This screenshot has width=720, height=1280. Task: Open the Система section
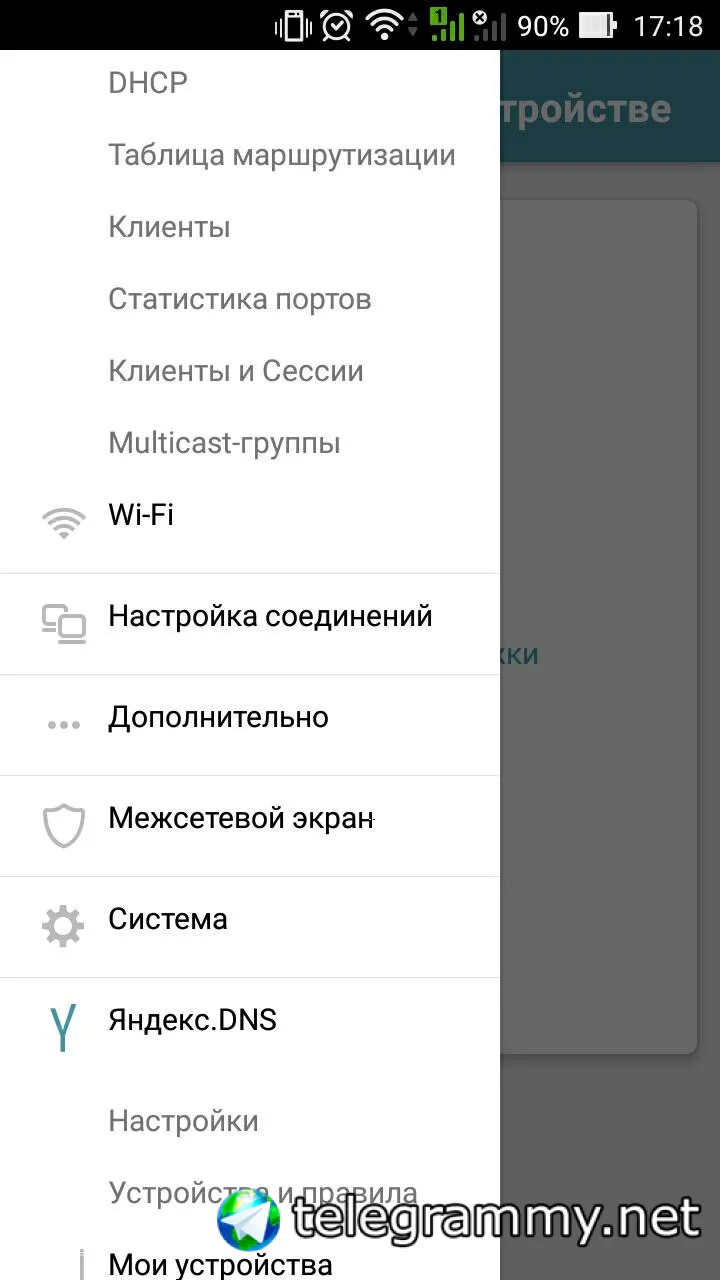[167, 920]
